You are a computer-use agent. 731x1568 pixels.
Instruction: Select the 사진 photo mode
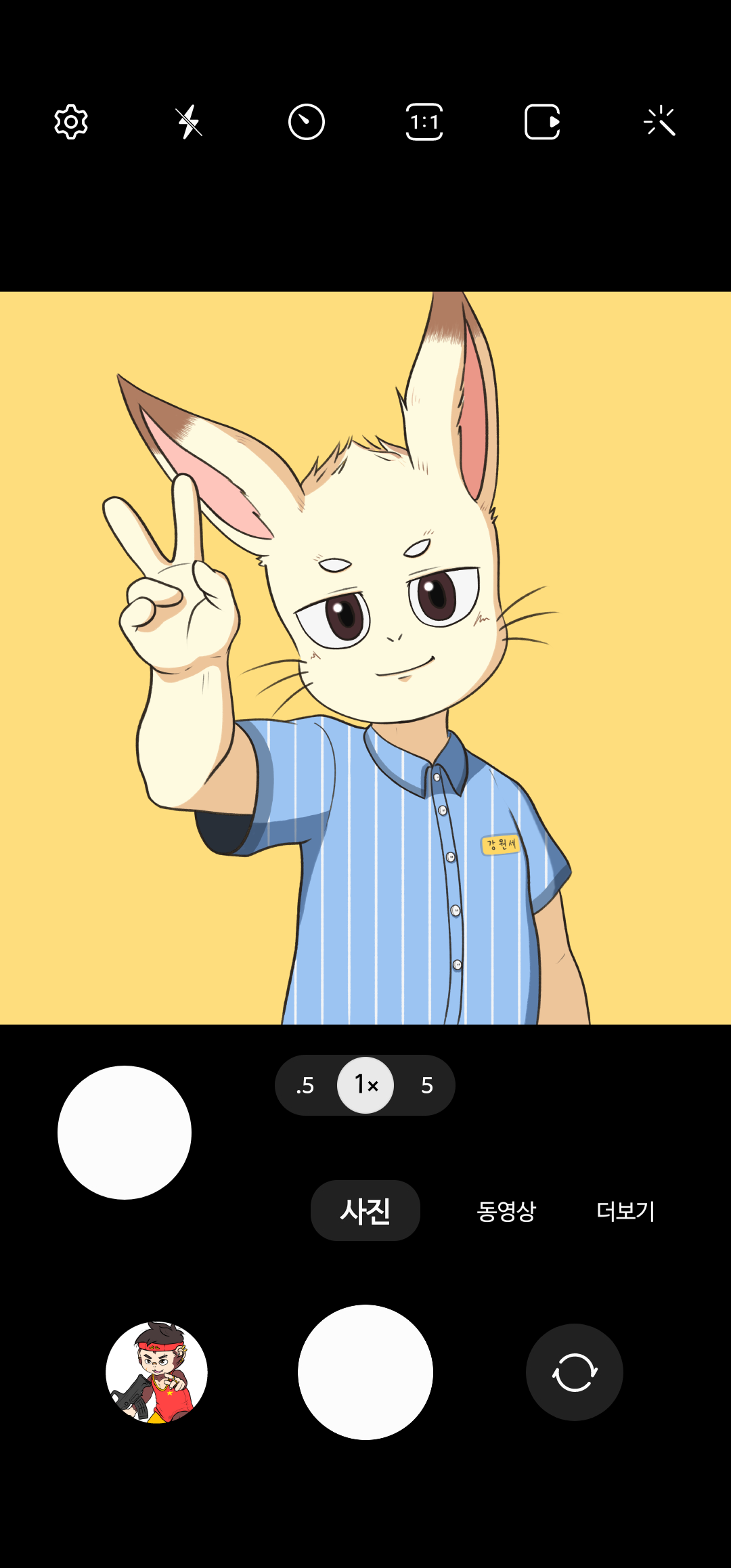pos(365,1211)
